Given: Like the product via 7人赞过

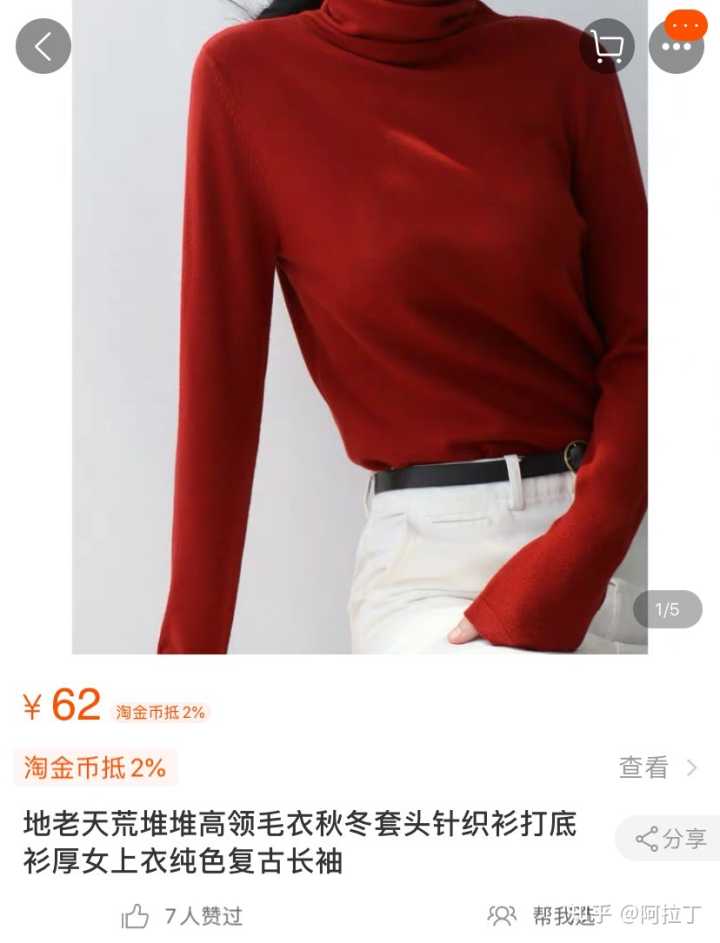Looking at the screenshot, I should click(182, 916).
